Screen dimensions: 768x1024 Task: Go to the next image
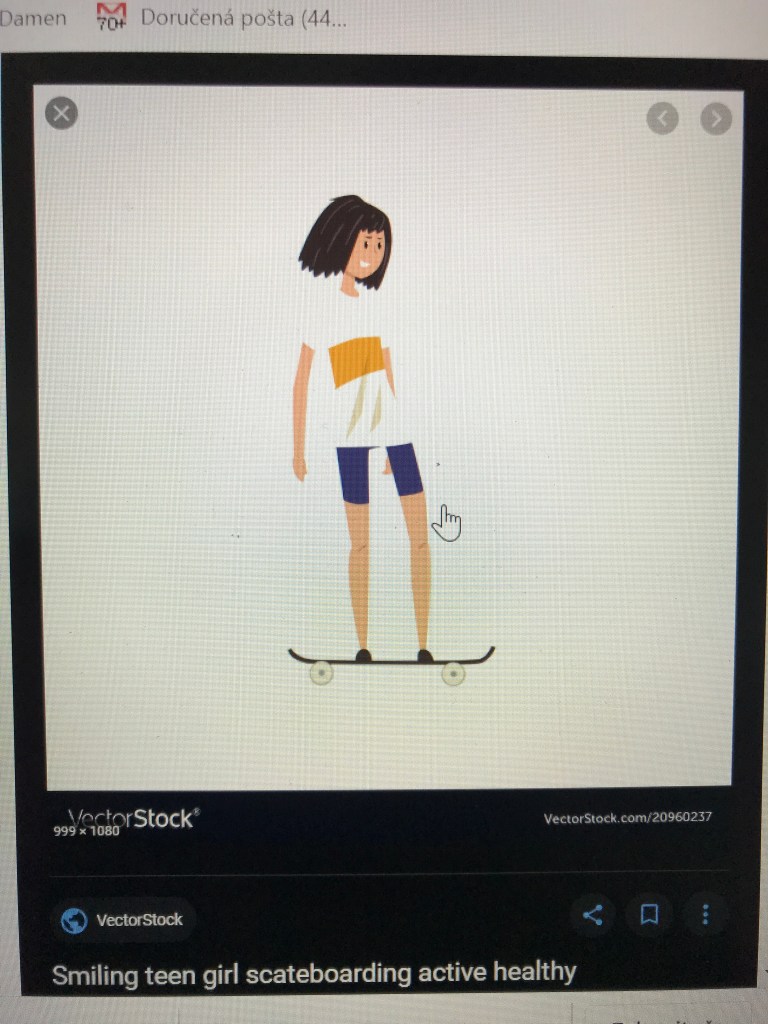coord(716,119)
